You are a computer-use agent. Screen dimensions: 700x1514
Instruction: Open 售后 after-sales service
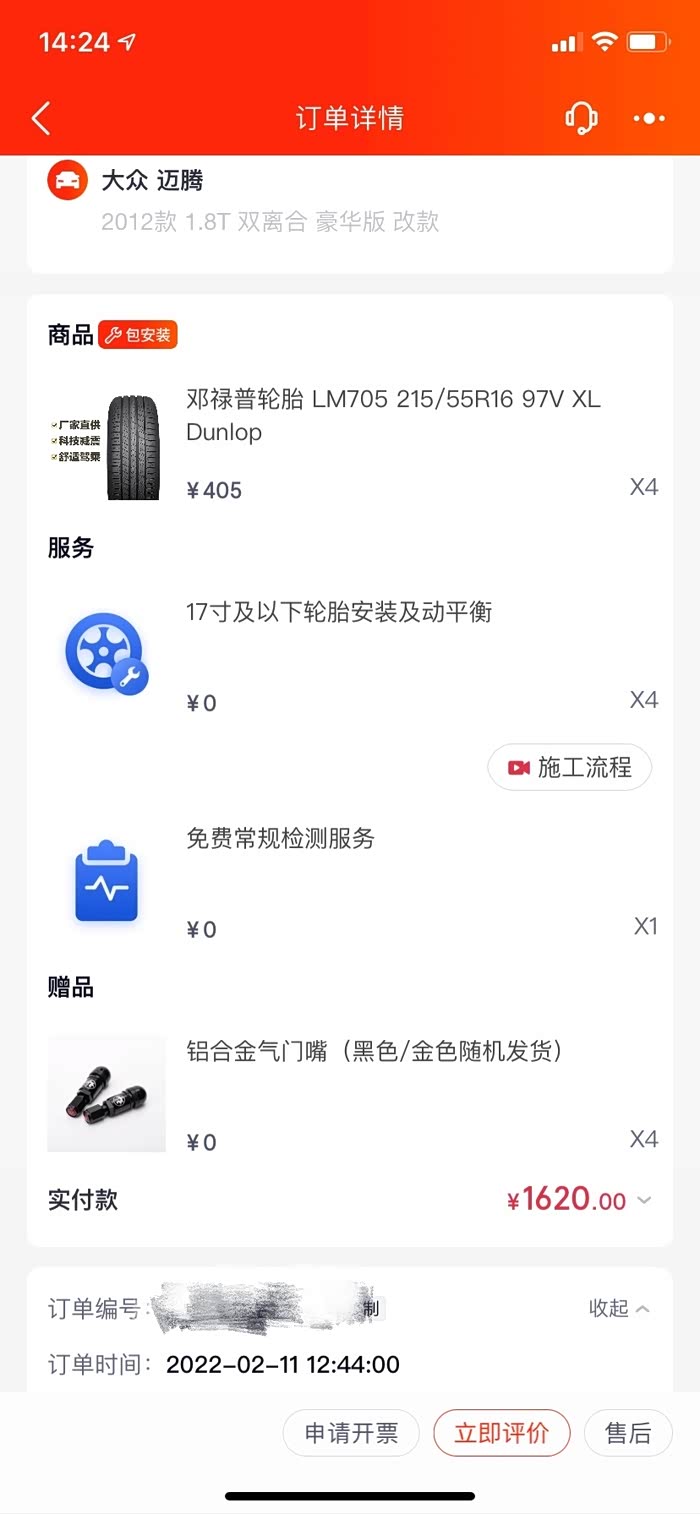(628, 1434)
